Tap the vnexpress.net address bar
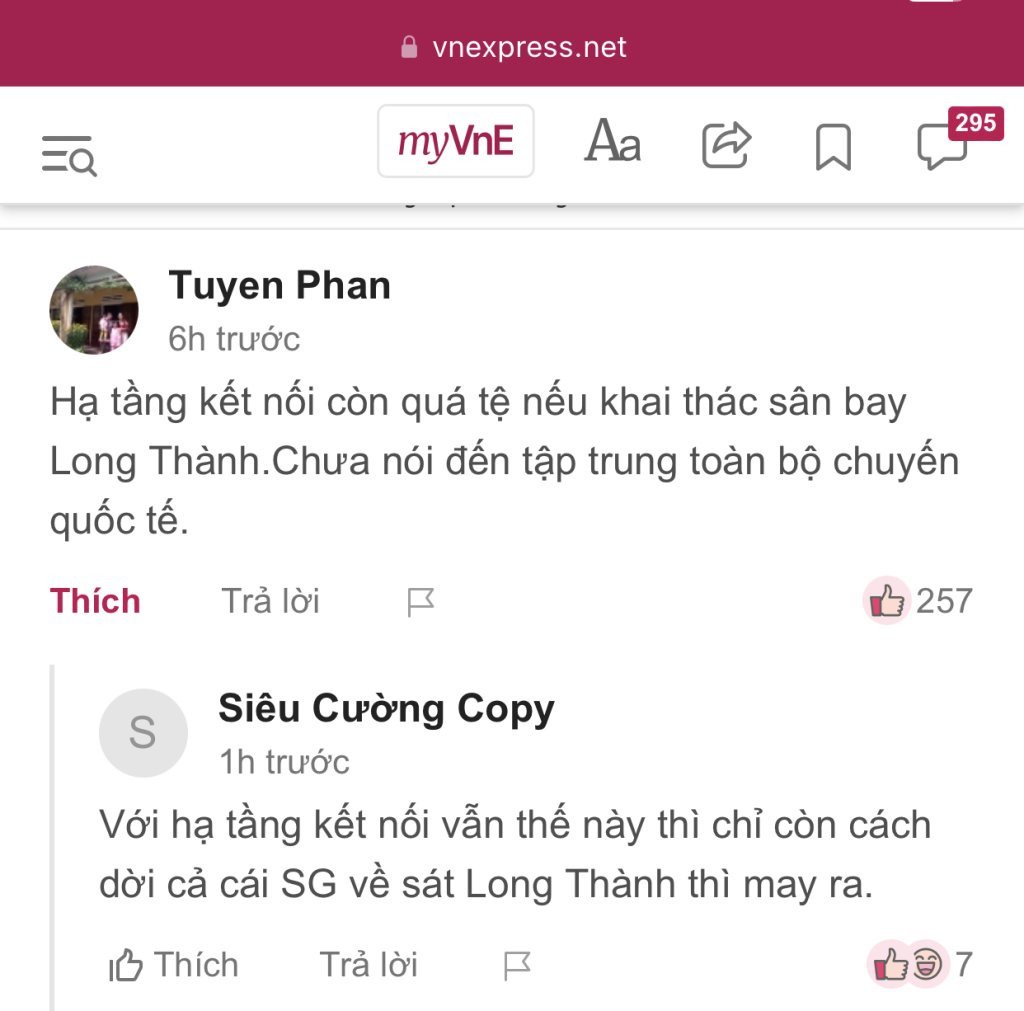This screenshot has height=1011, width=1024. click(x=512, y=47)
